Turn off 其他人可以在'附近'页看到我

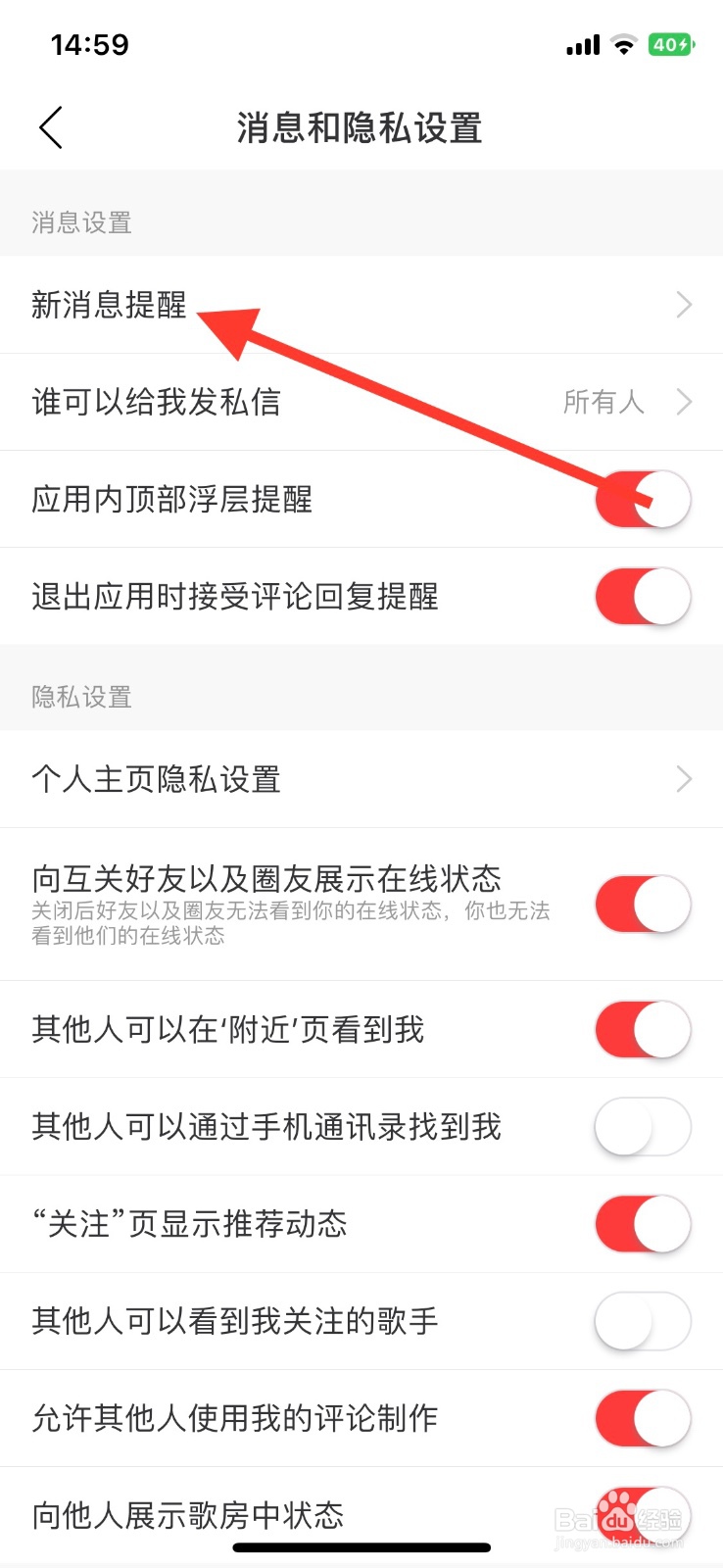coord(643,1029)
